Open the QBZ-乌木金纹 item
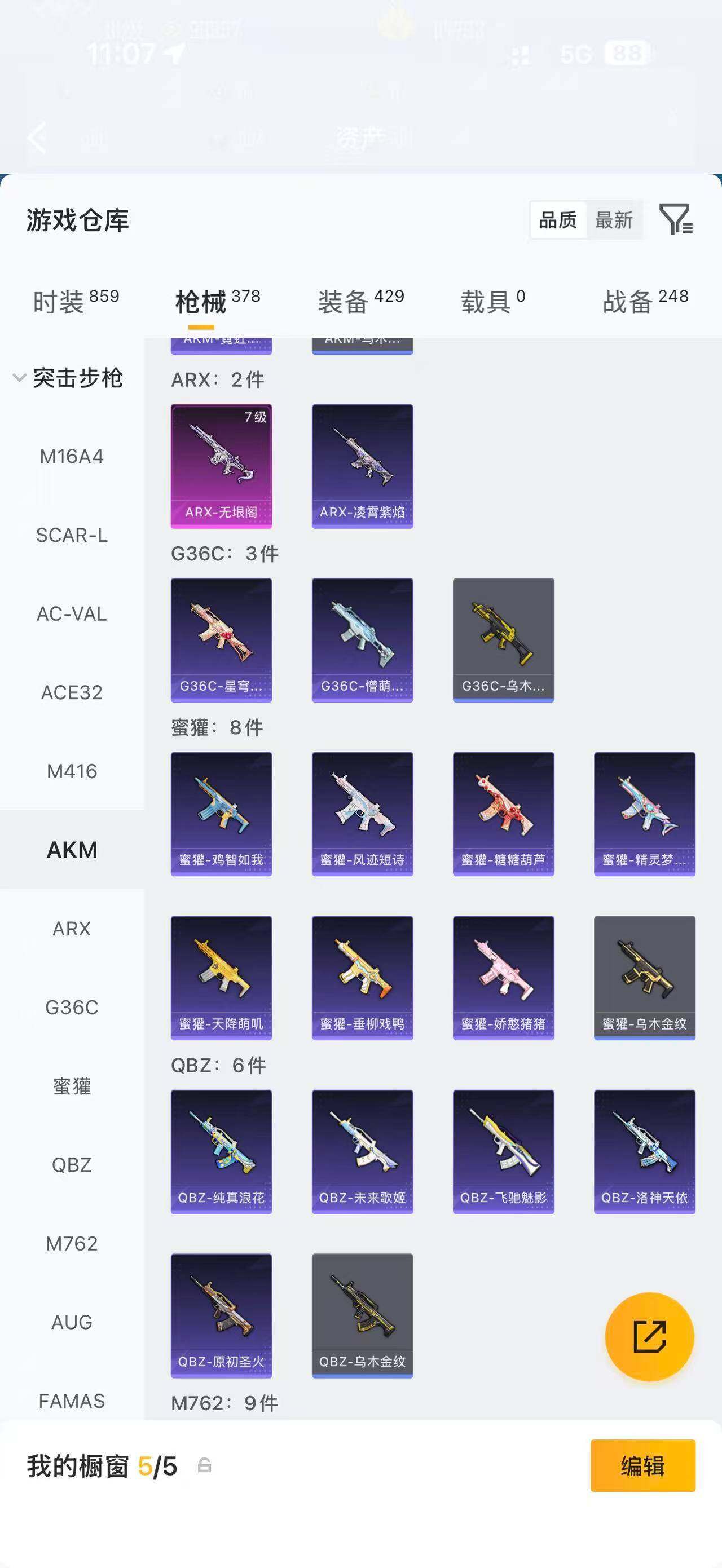The image size is (722, 1568). click(x=362, y=1315)
